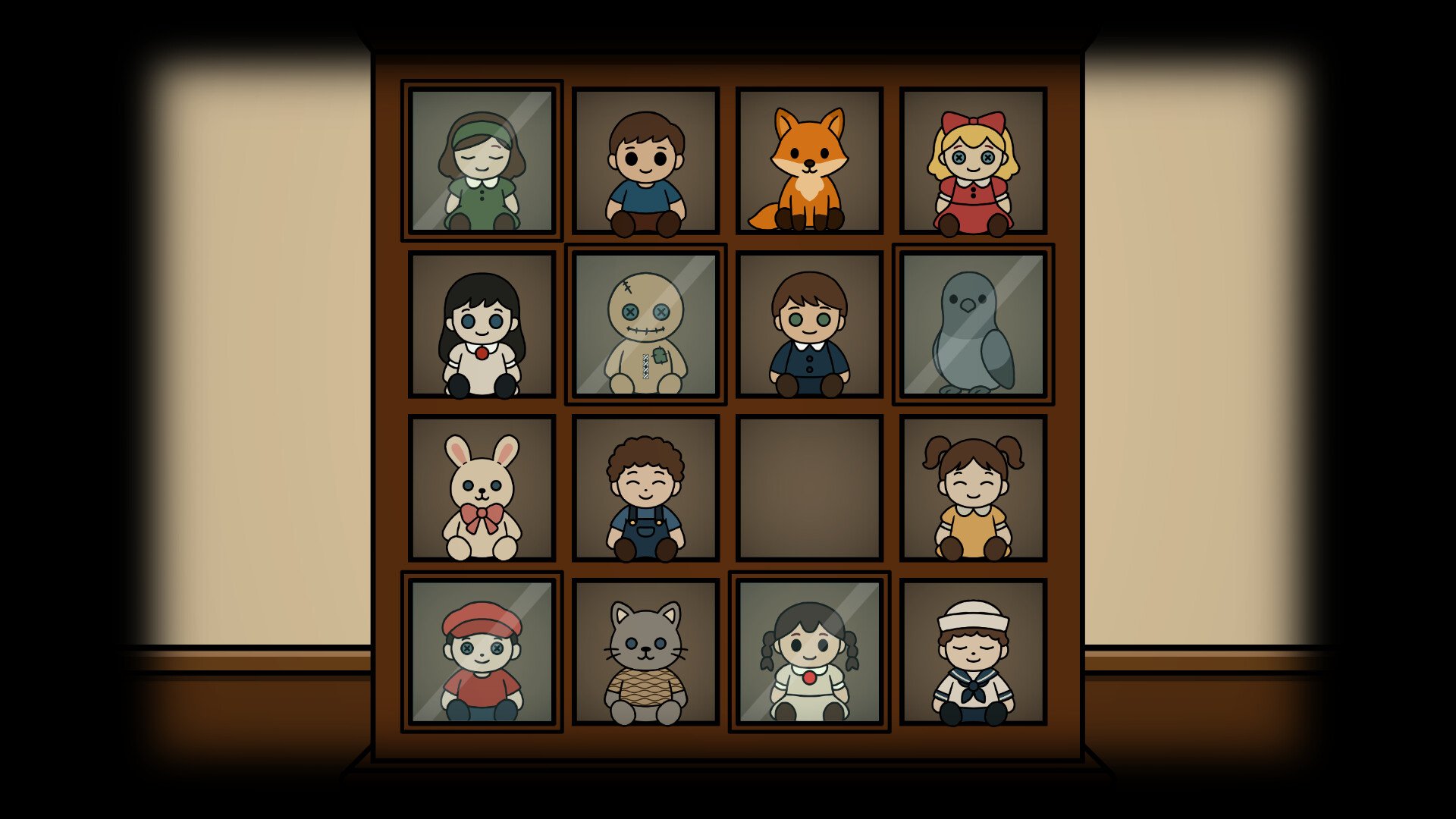The height and width of the screenshot is (819, 1456).
Task: Tap the pigtailed girl in yellow dress
Action: pyautogui.click(x=973, y=488)
